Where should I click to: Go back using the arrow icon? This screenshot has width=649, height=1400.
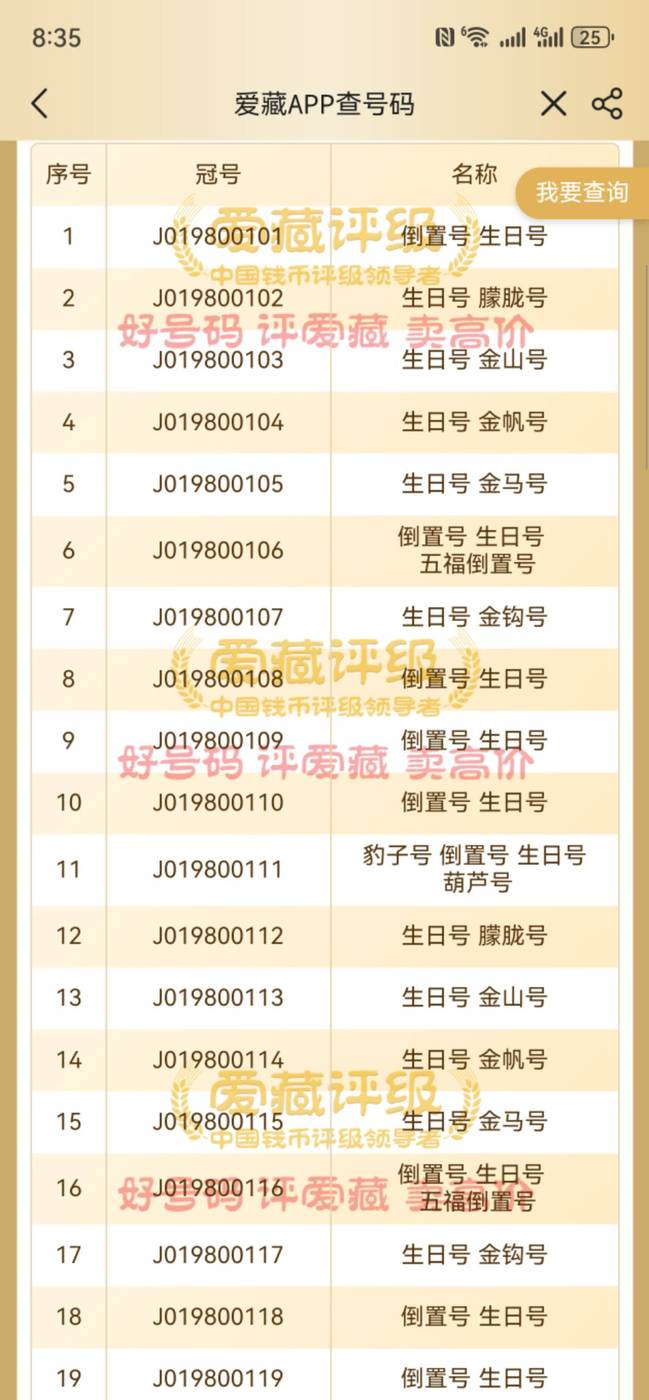coord(40,104)
